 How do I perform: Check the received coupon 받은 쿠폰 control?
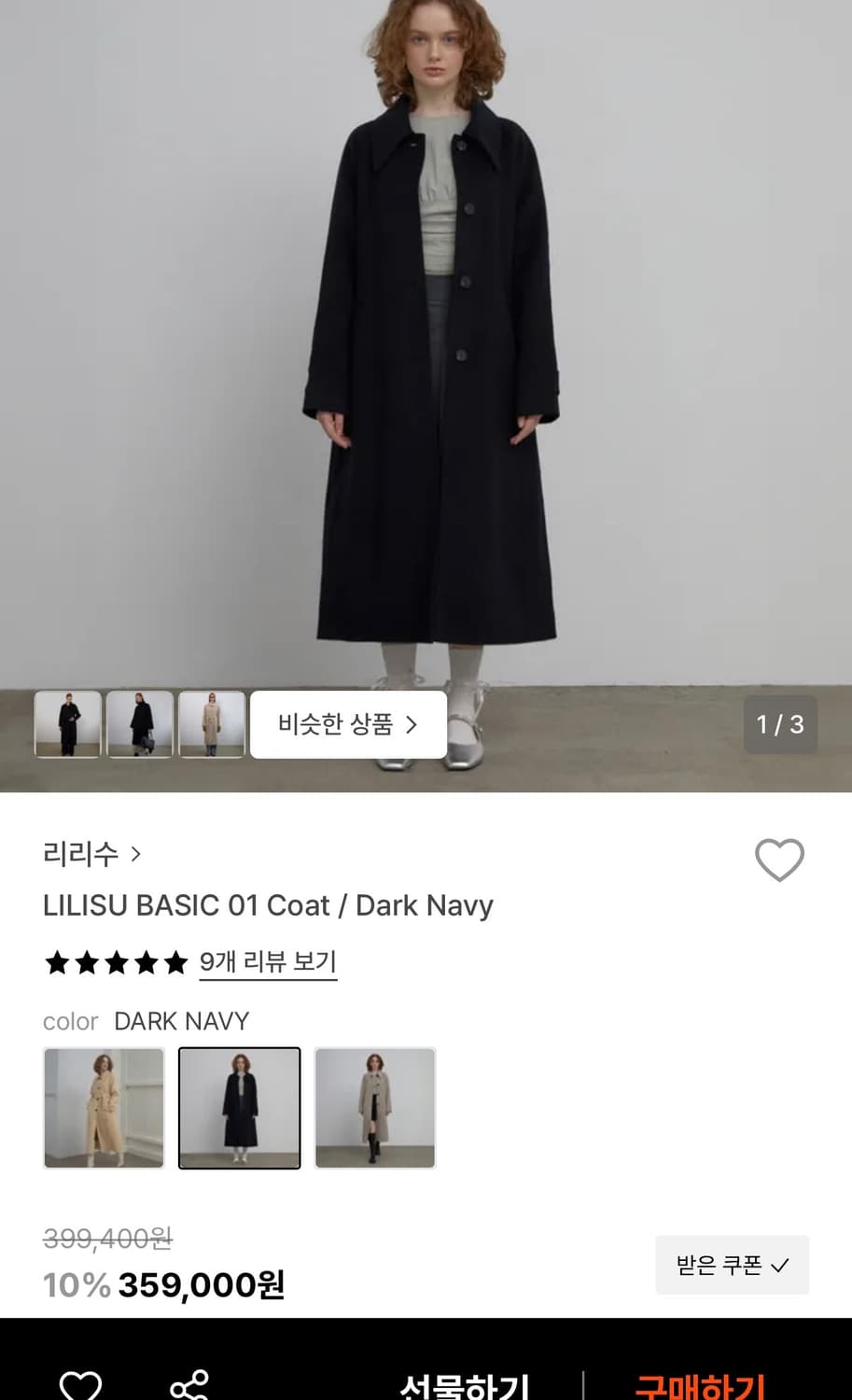tap(732, 1266)
